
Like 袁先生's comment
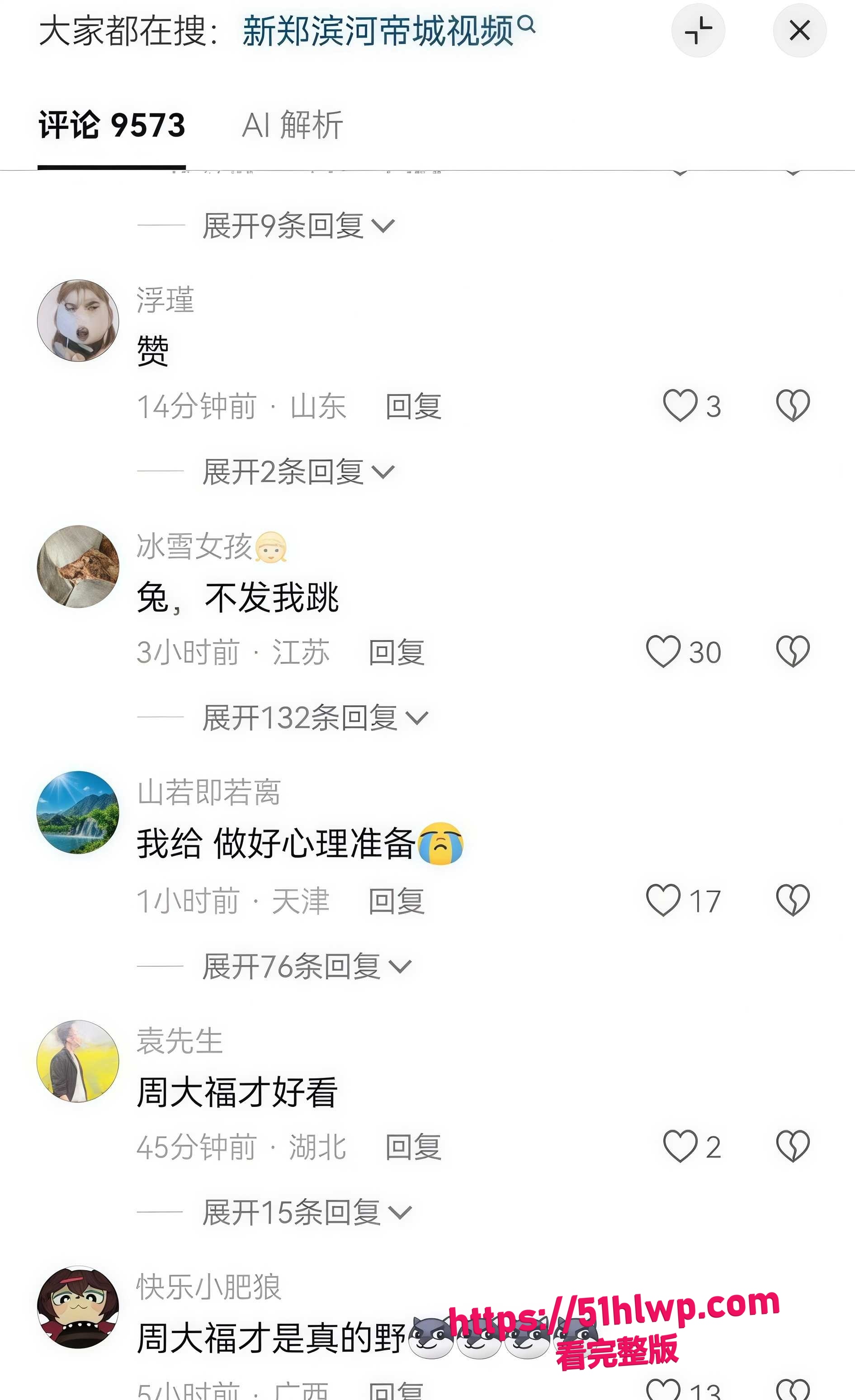[692, 1147]
